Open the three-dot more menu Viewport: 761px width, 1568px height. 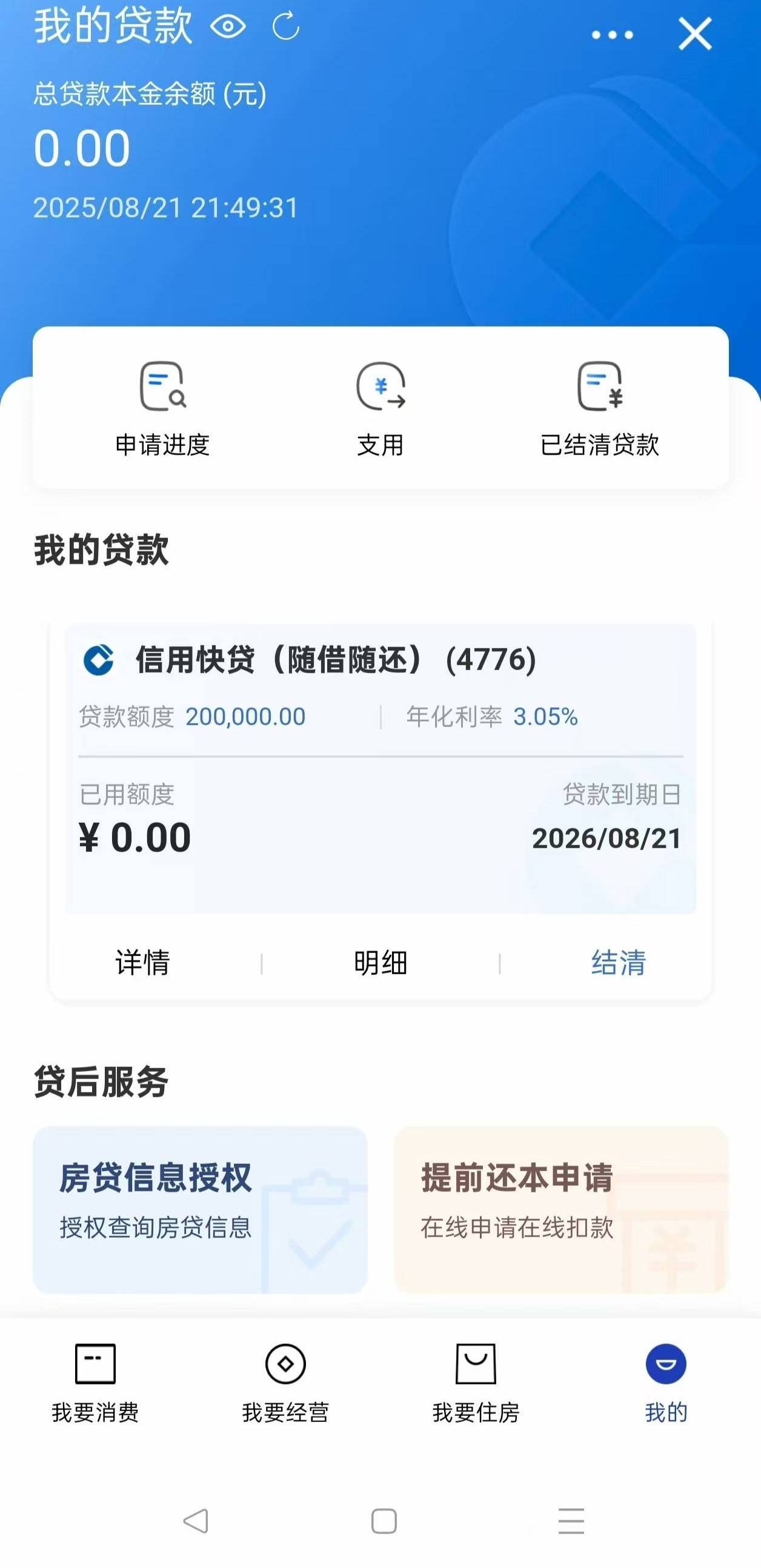613,35
